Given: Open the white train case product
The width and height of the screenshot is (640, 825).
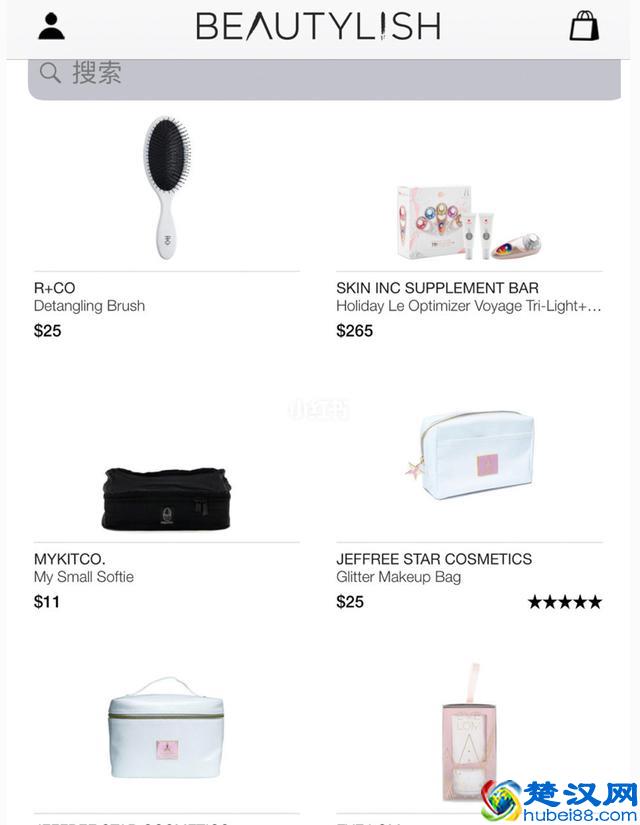Looking at the screenshot, I should pos(166,729).
